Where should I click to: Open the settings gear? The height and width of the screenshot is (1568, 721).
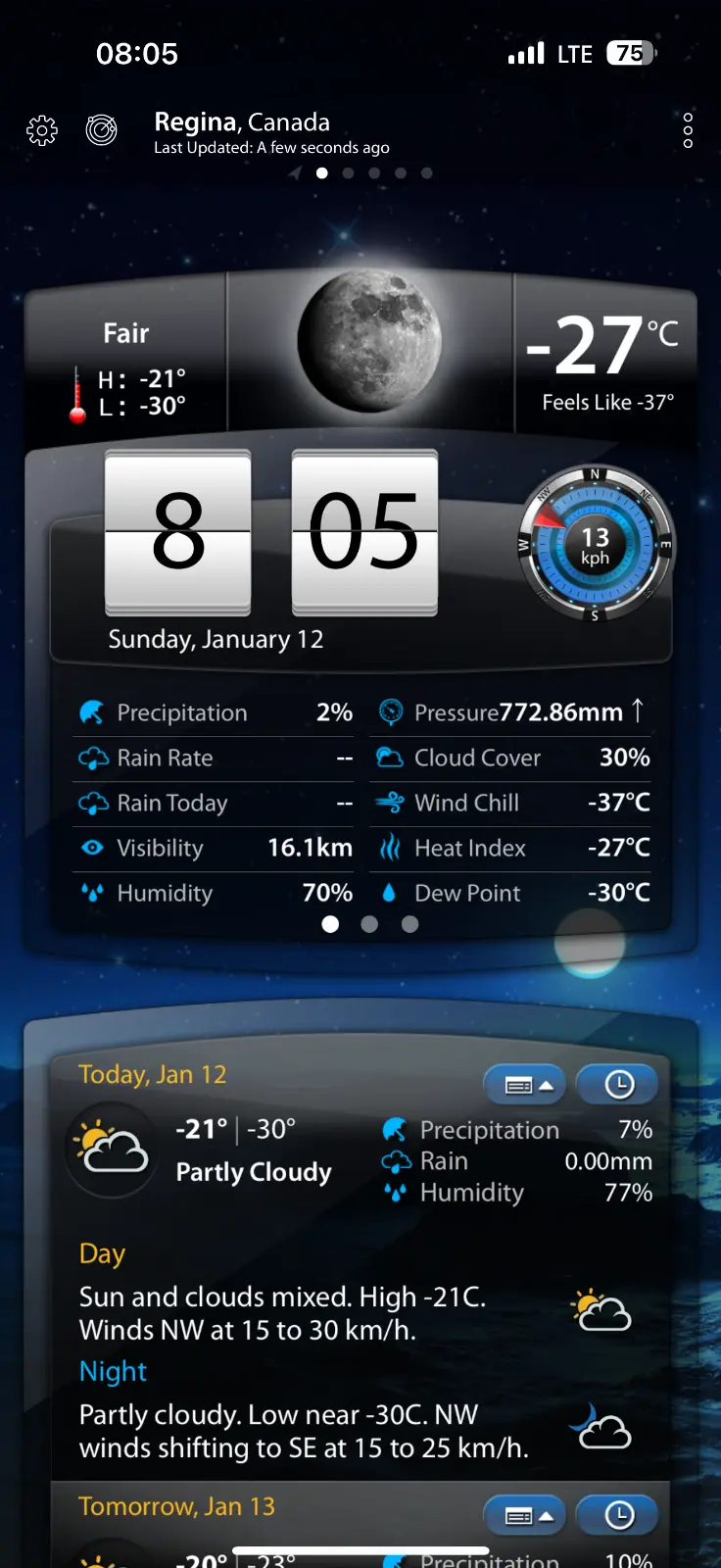pos(42,130)
